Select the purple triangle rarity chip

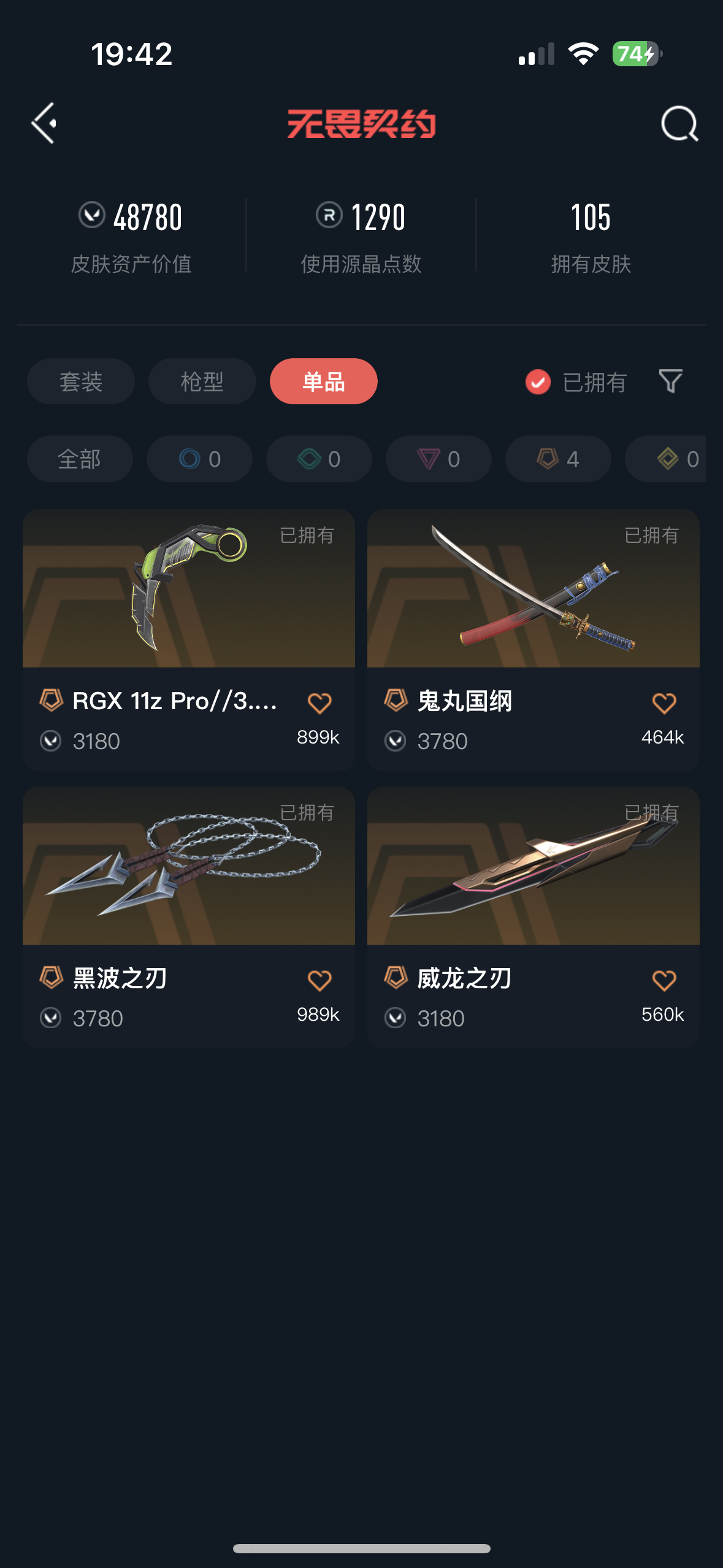(x=438, y=459)
